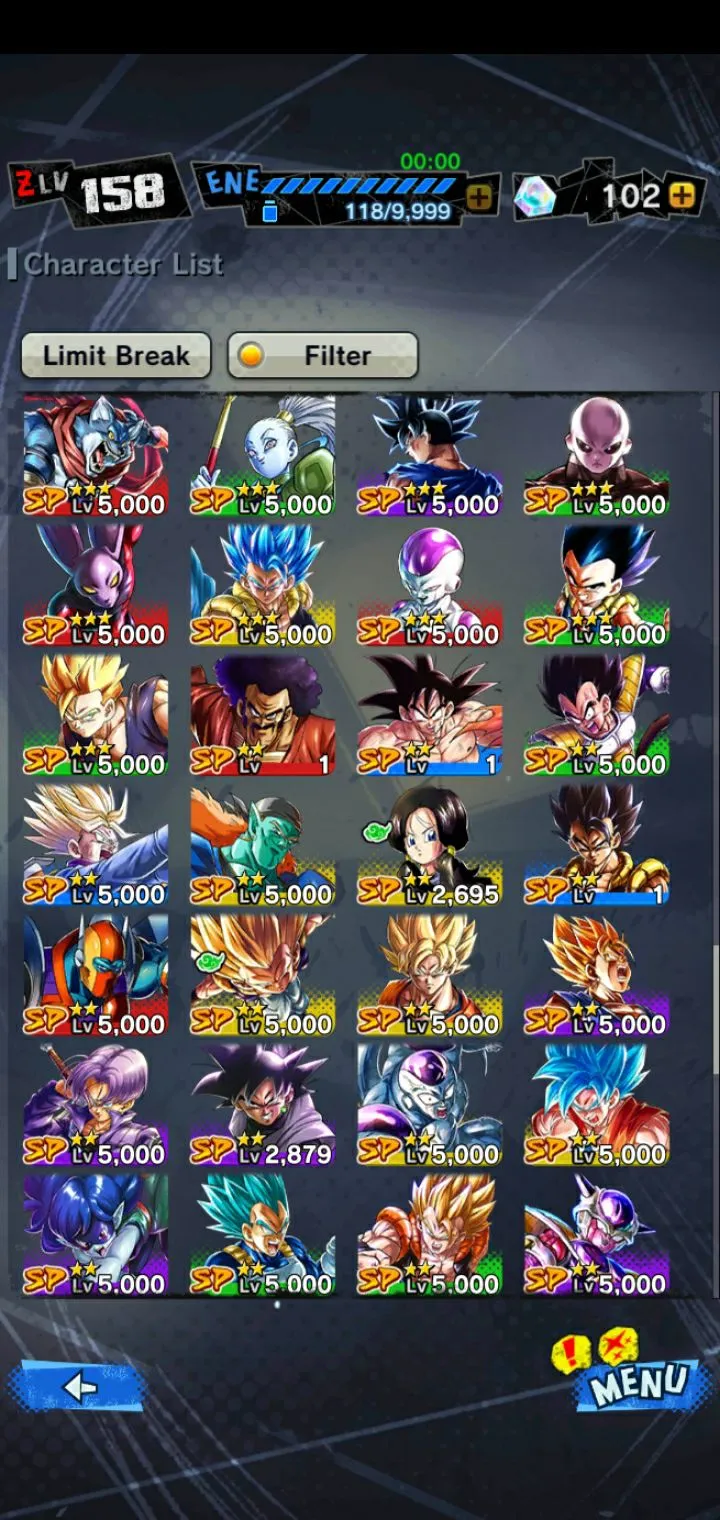This screenshot has height=1520, width=720.
Task: Add more Chrono Crystals with the plus icon
Action: (682, 196)
